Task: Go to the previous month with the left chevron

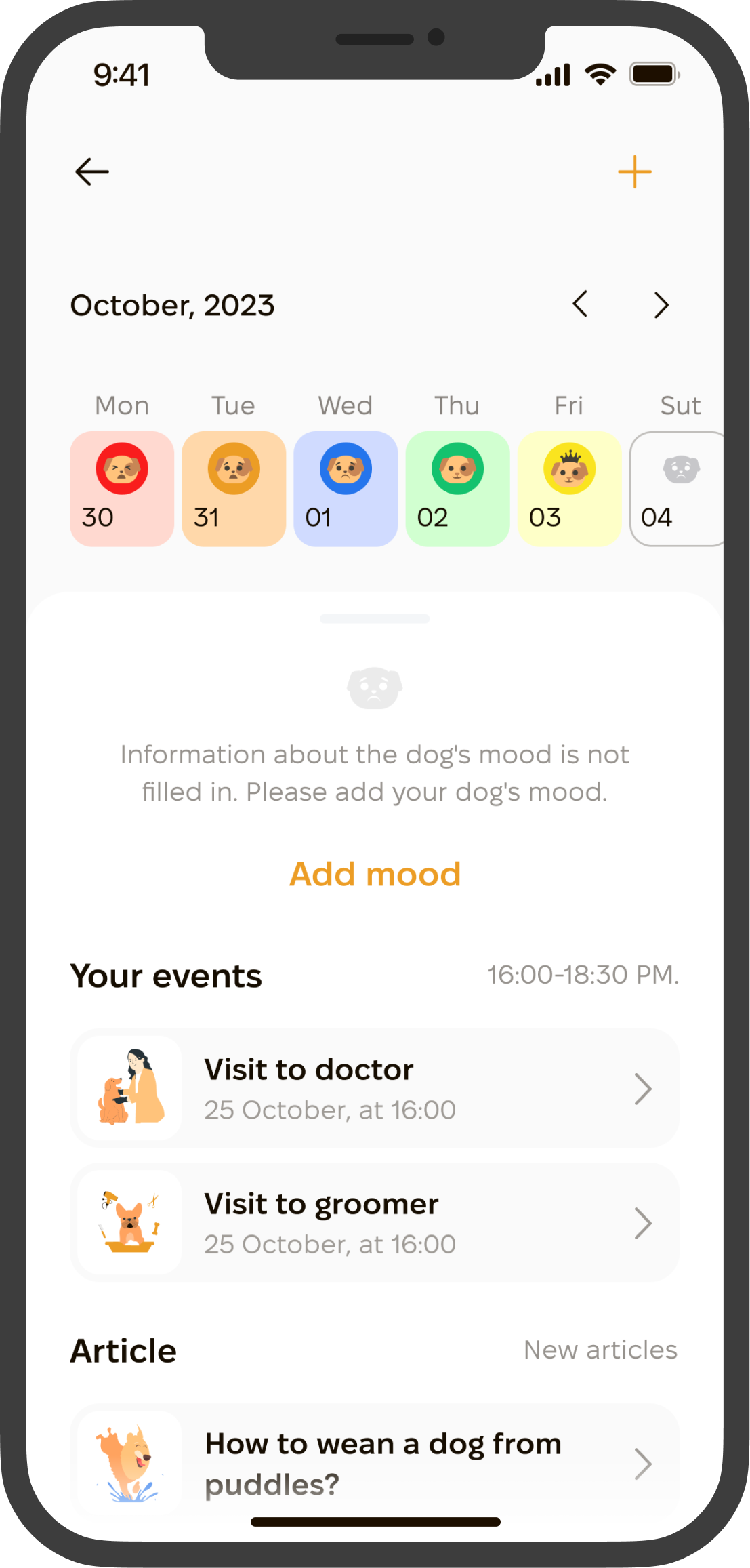Action: [x=581, y=304]
